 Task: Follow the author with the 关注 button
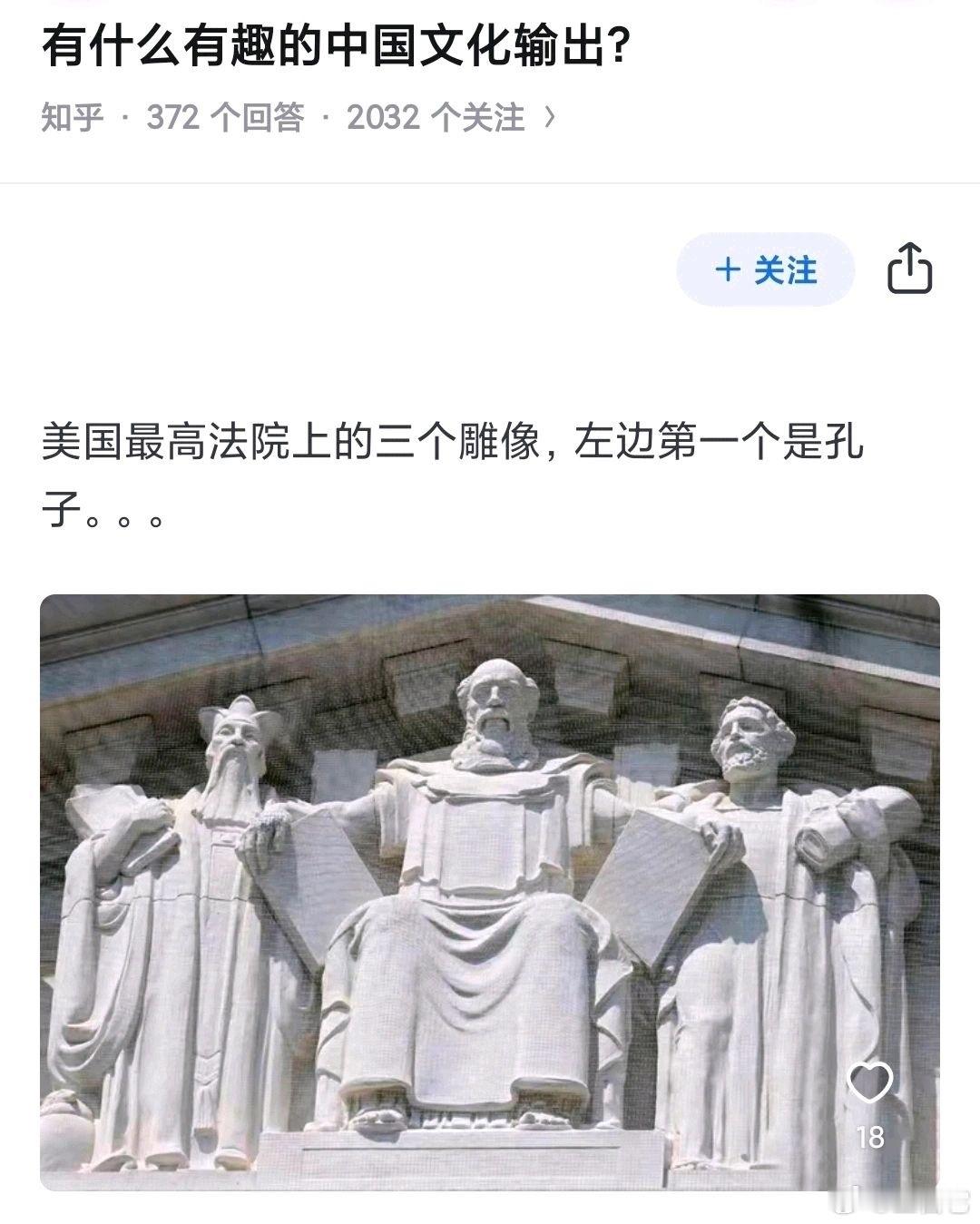766,269
